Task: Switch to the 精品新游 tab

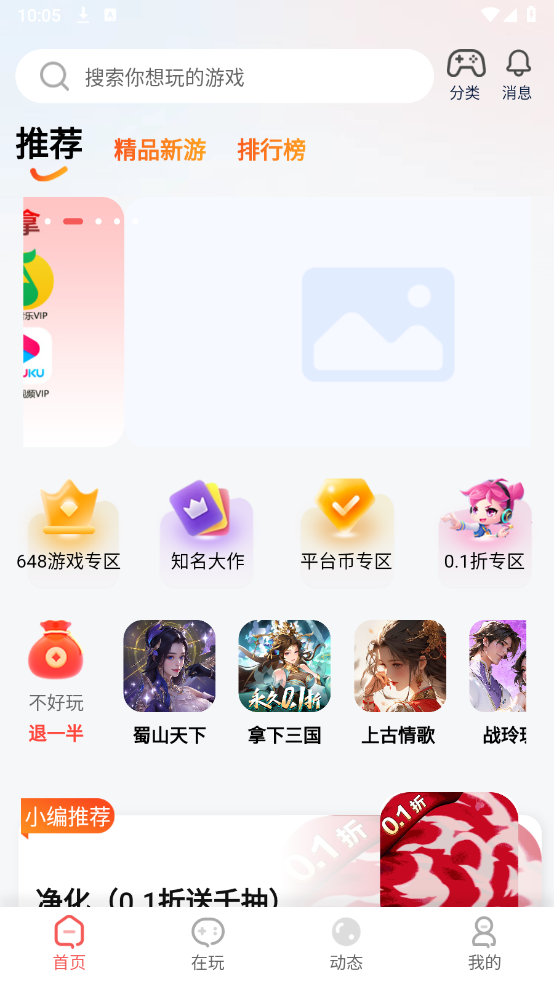Action: tap(160, 150)
